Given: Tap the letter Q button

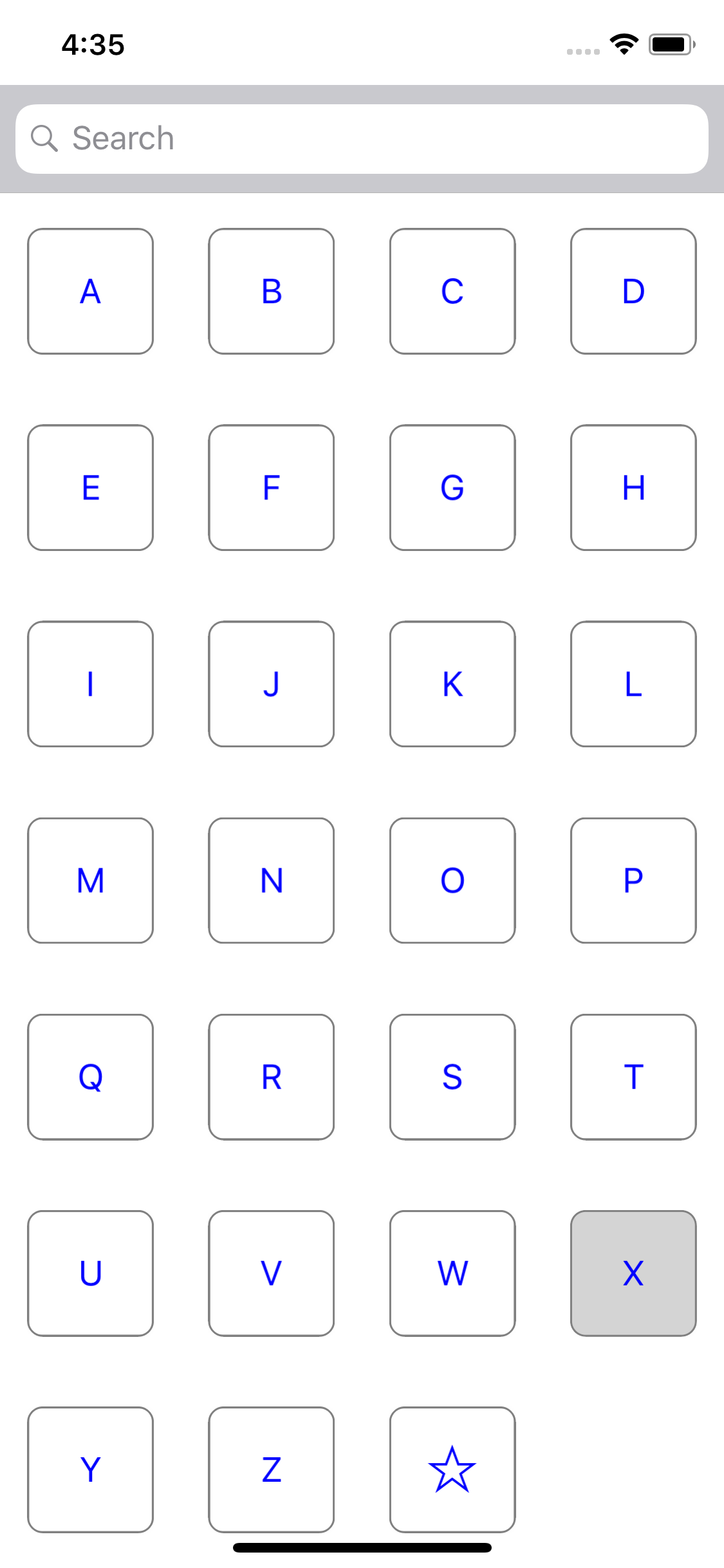Looking at the screenshot, I should (90, 1078).
